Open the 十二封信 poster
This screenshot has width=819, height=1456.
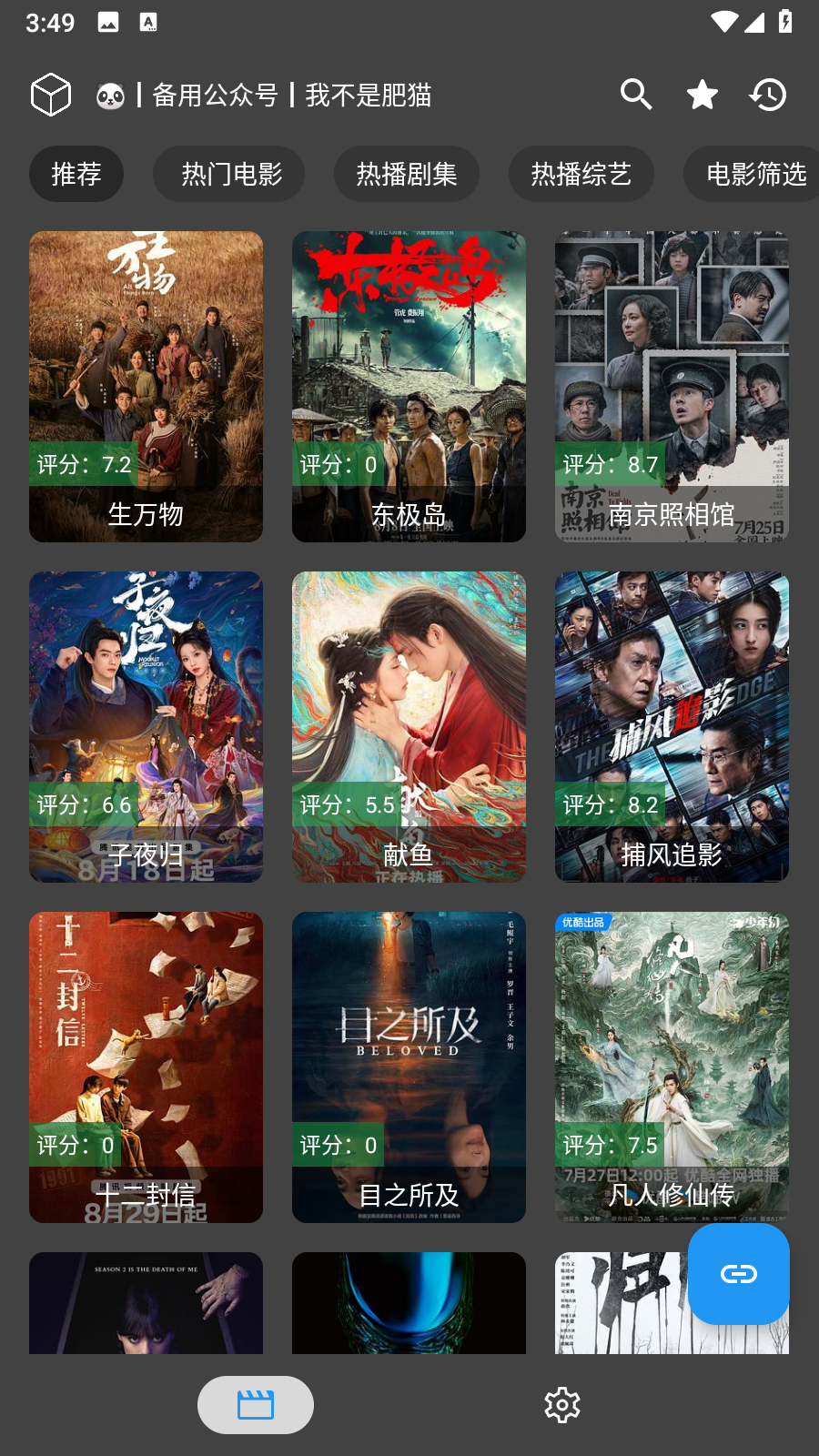pyautogui.click(x=146, y=1067)
